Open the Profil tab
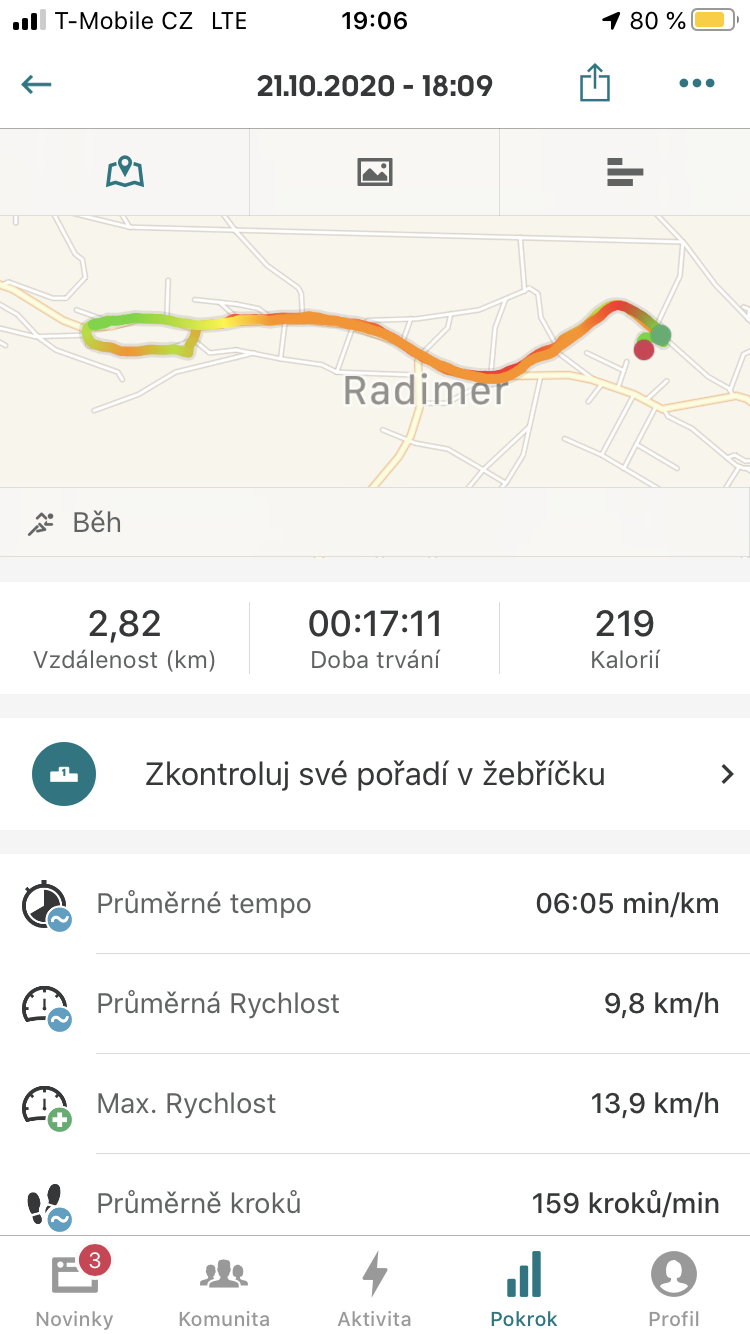 point(674,1286)
